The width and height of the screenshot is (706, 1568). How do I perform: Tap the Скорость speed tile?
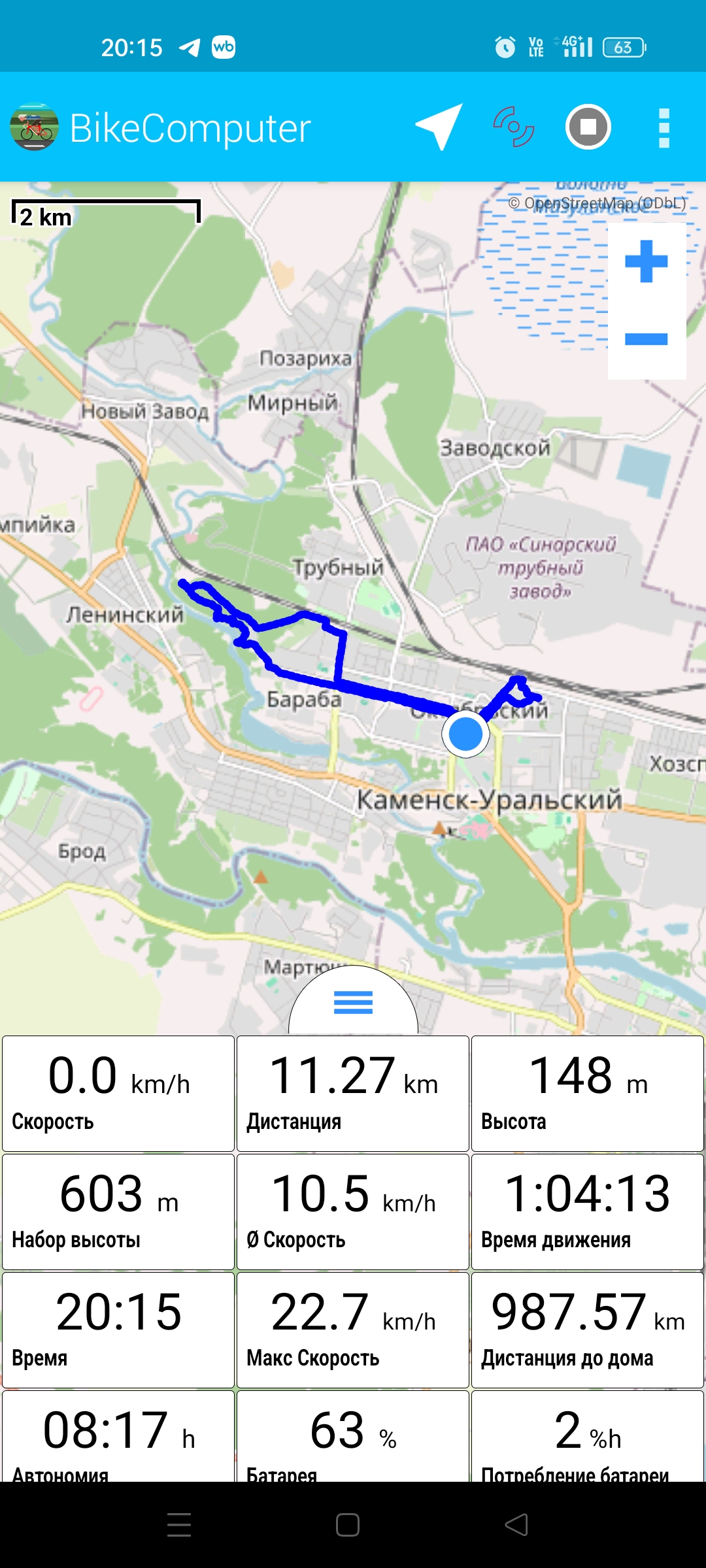tap(118, 1093)
